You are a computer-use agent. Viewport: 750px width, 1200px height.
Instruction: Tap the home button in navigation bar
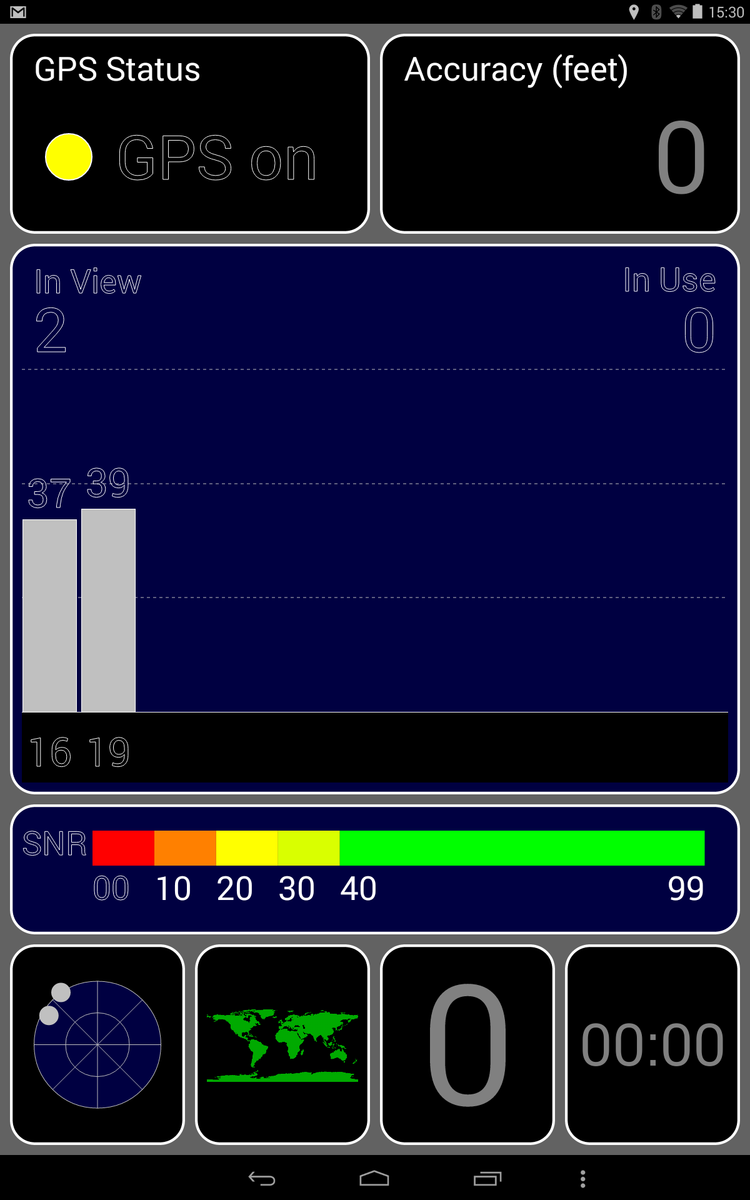tap(374, 1179)
